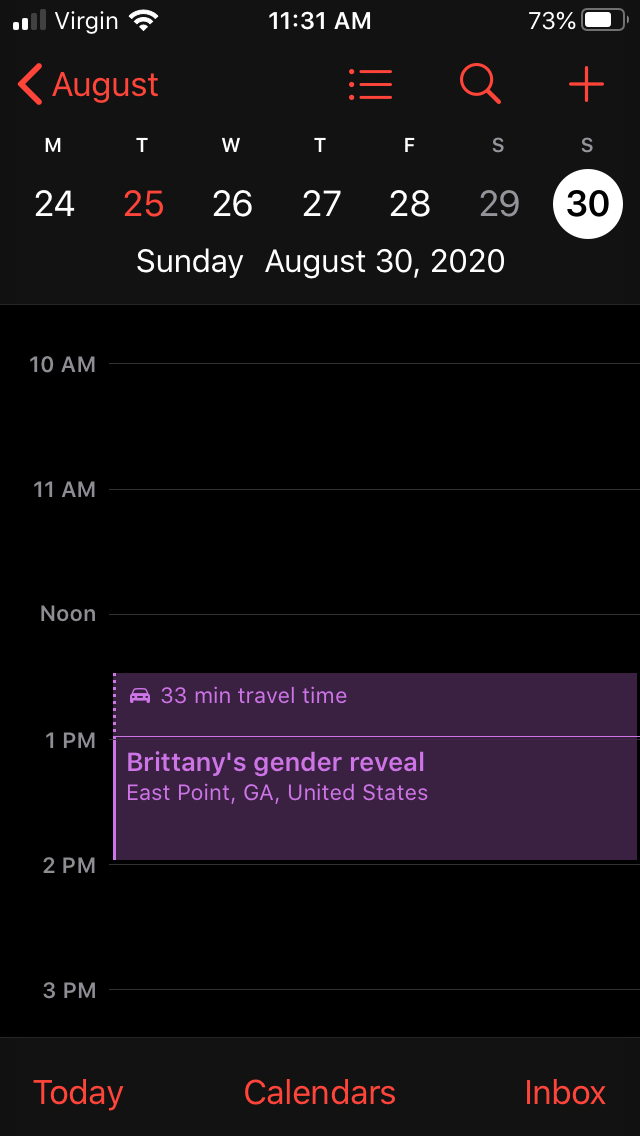The image size is (640, 1136).
Task: Select Thursday the 27th
Action: (321, 204)
